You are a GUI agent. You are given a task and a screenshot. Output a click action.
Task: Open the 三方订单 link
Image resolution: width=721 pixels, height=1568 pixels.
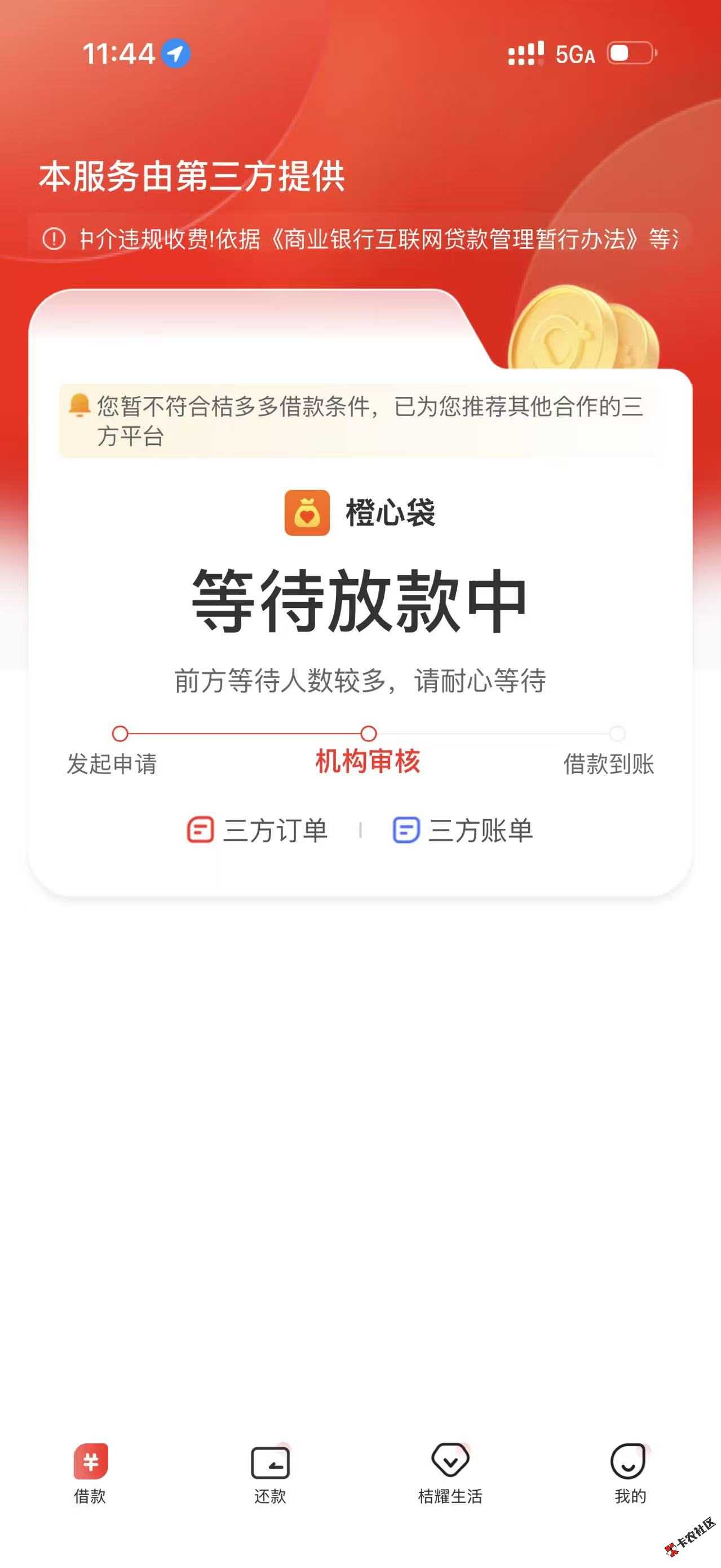coord(258,831)
